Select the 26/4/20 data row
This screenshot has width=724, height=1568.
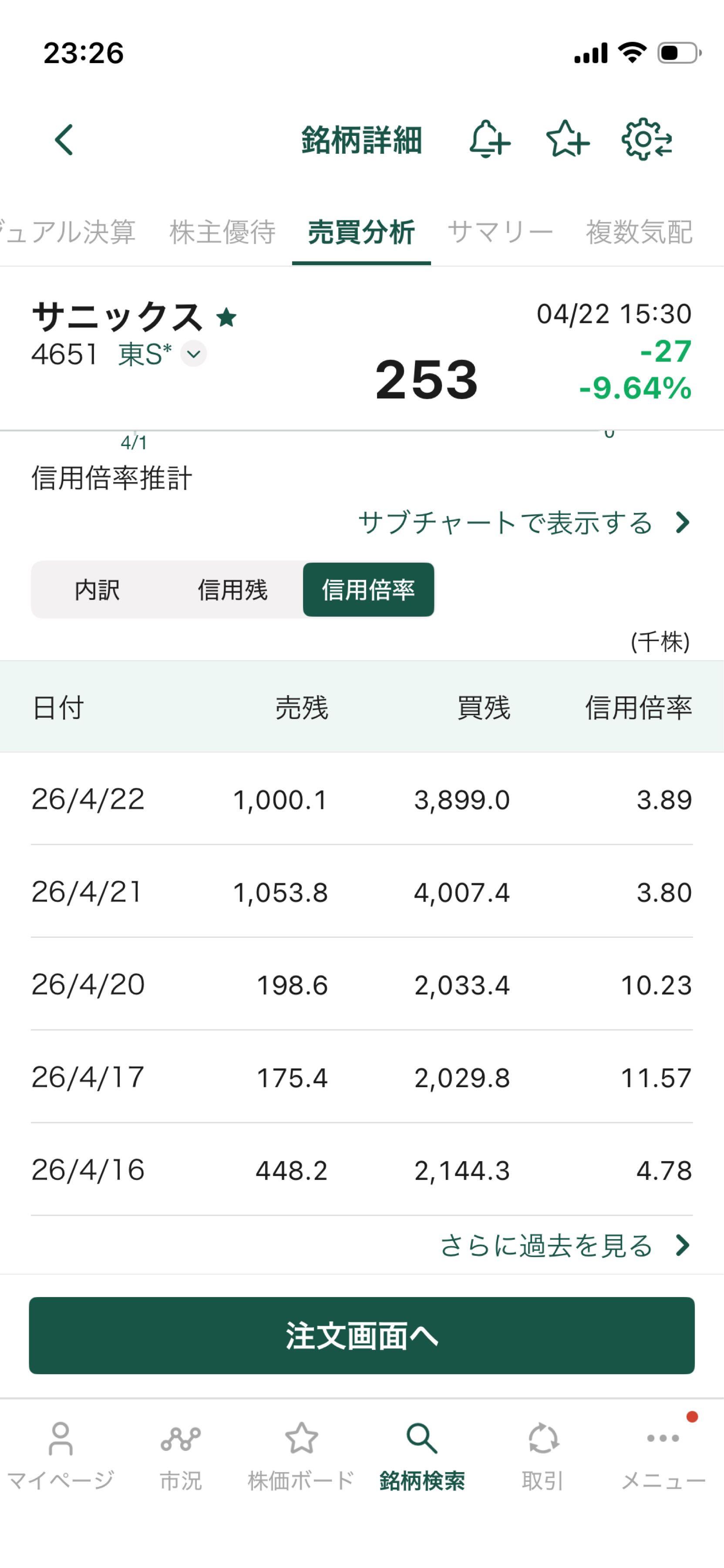tap(362, 986)
